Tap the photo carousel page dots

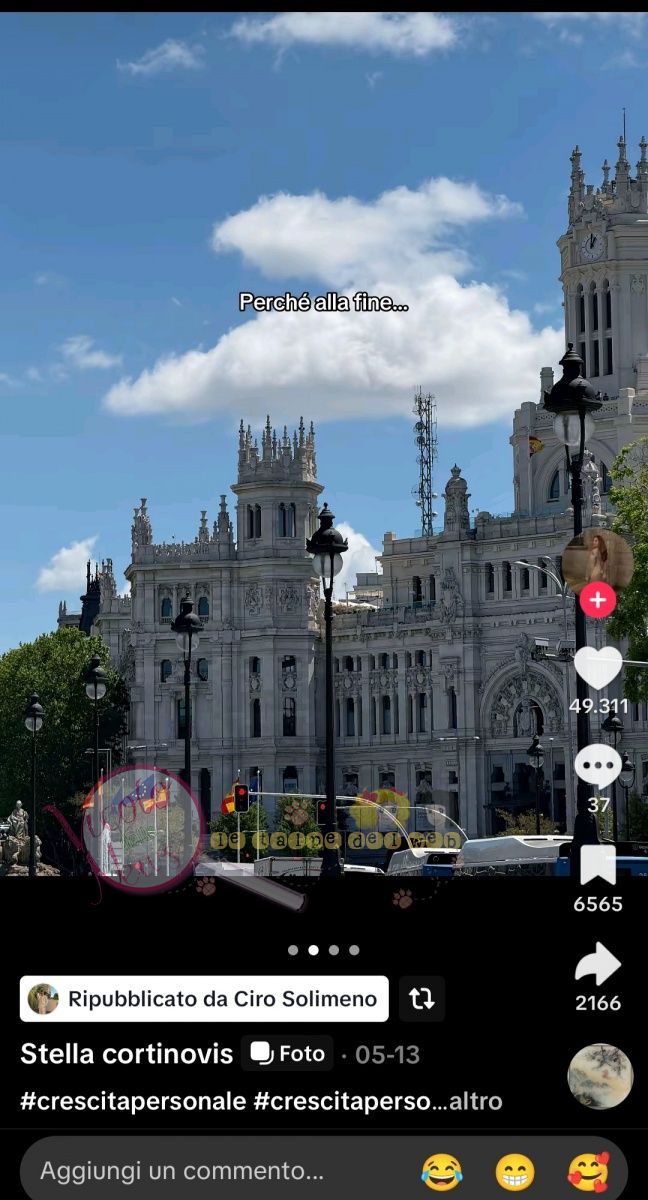coord(324,950)
